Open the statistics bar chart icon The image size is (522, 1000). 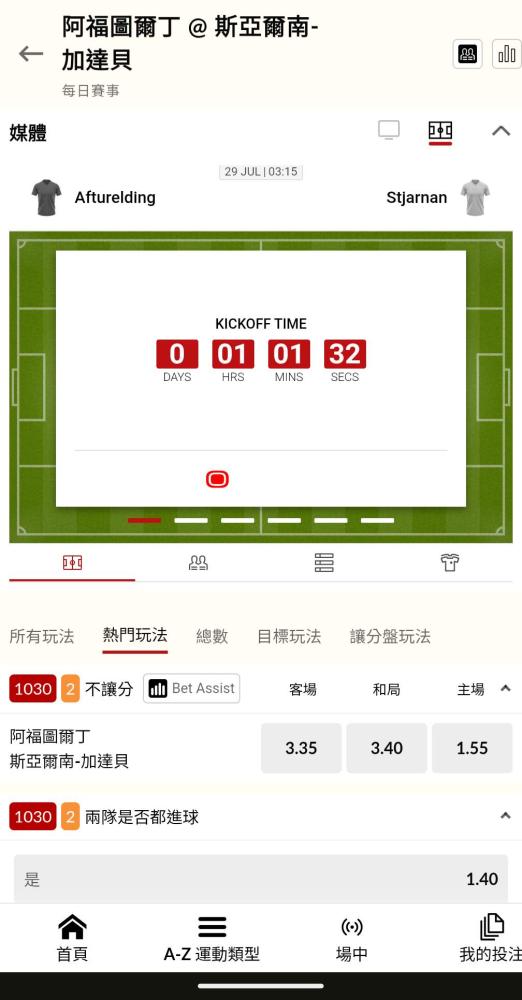coord(507,54)
